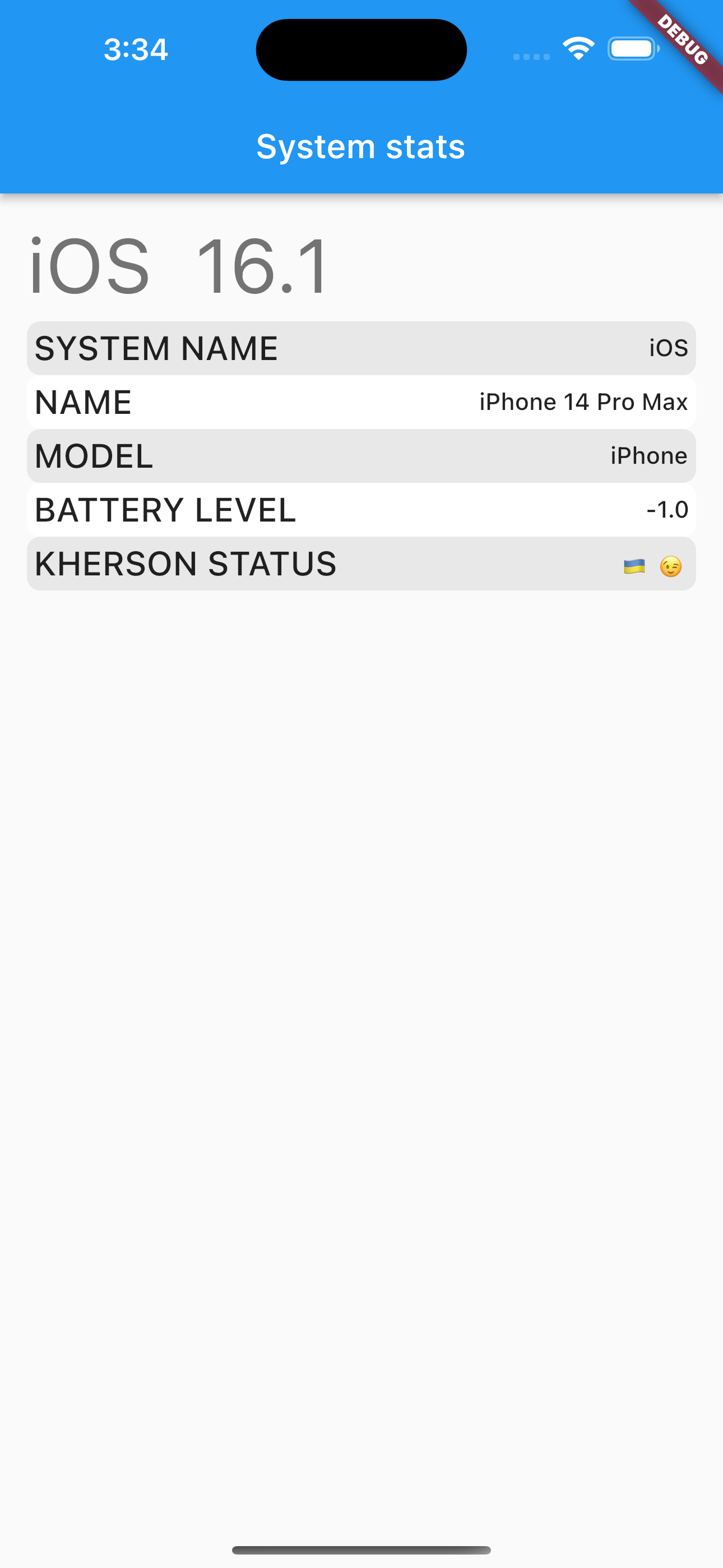Click the Wi-Fi icon in the status bar
Viewport: 723px width, 1568px height.
[579, 49]
